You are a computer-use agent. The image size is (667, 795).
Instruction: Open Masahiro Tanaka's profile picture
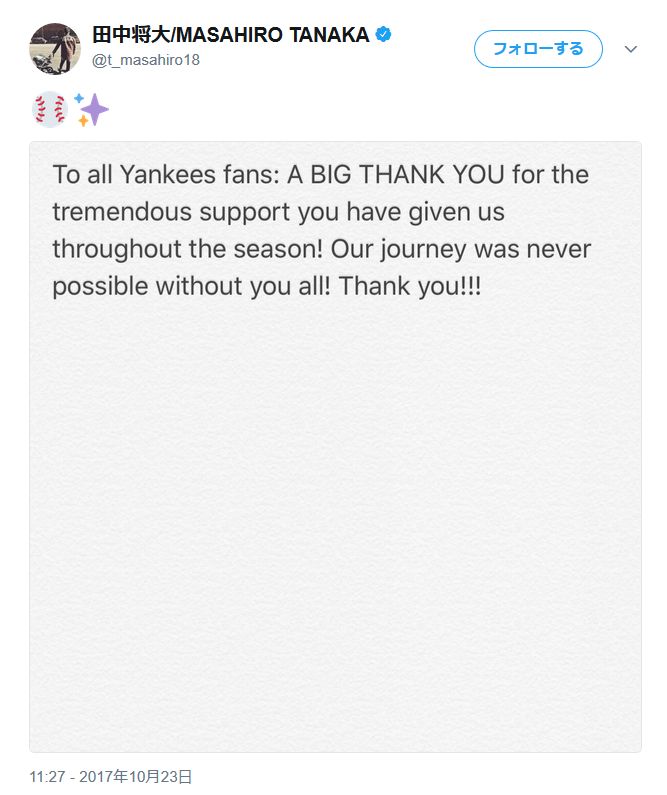click(55, 48)
